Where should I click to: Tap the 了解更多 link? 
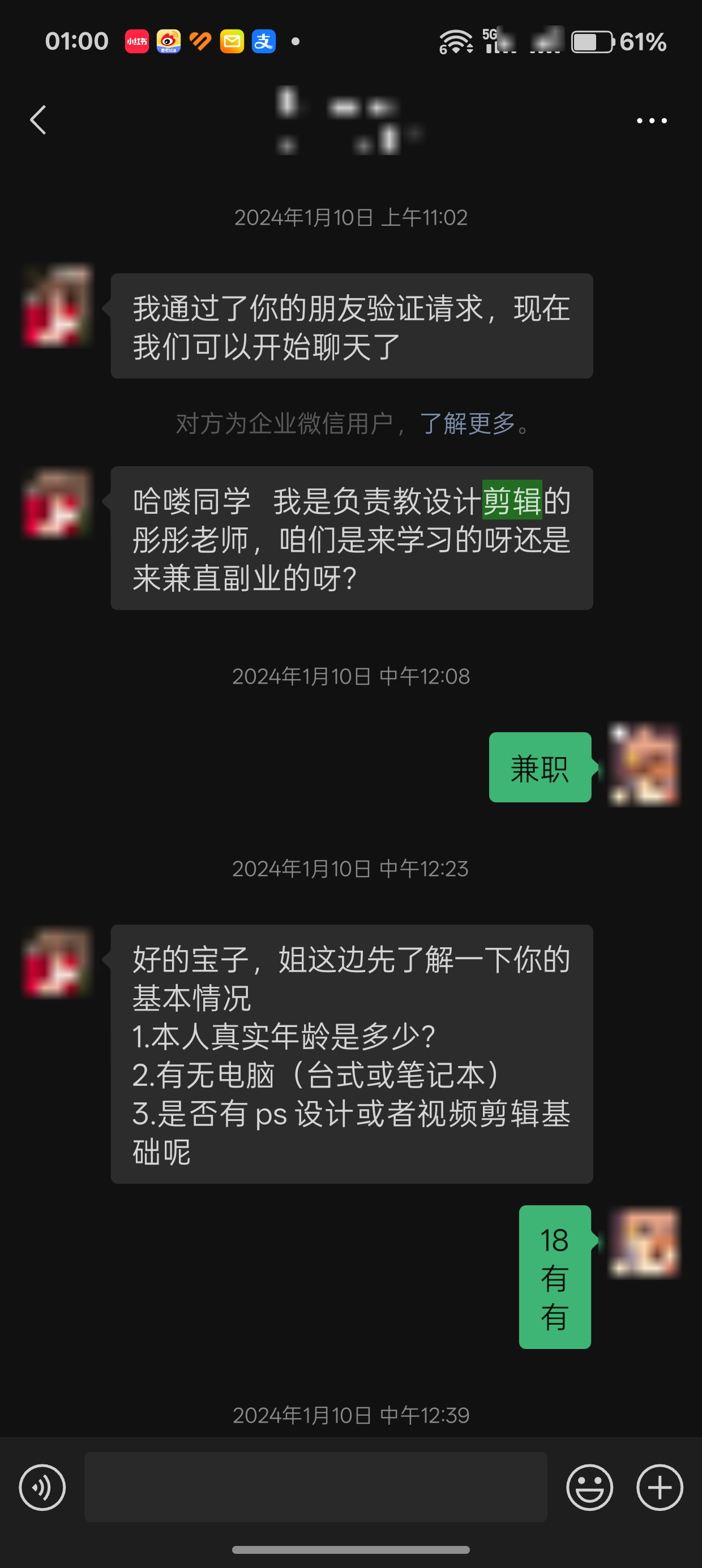[x=468, y=423]
